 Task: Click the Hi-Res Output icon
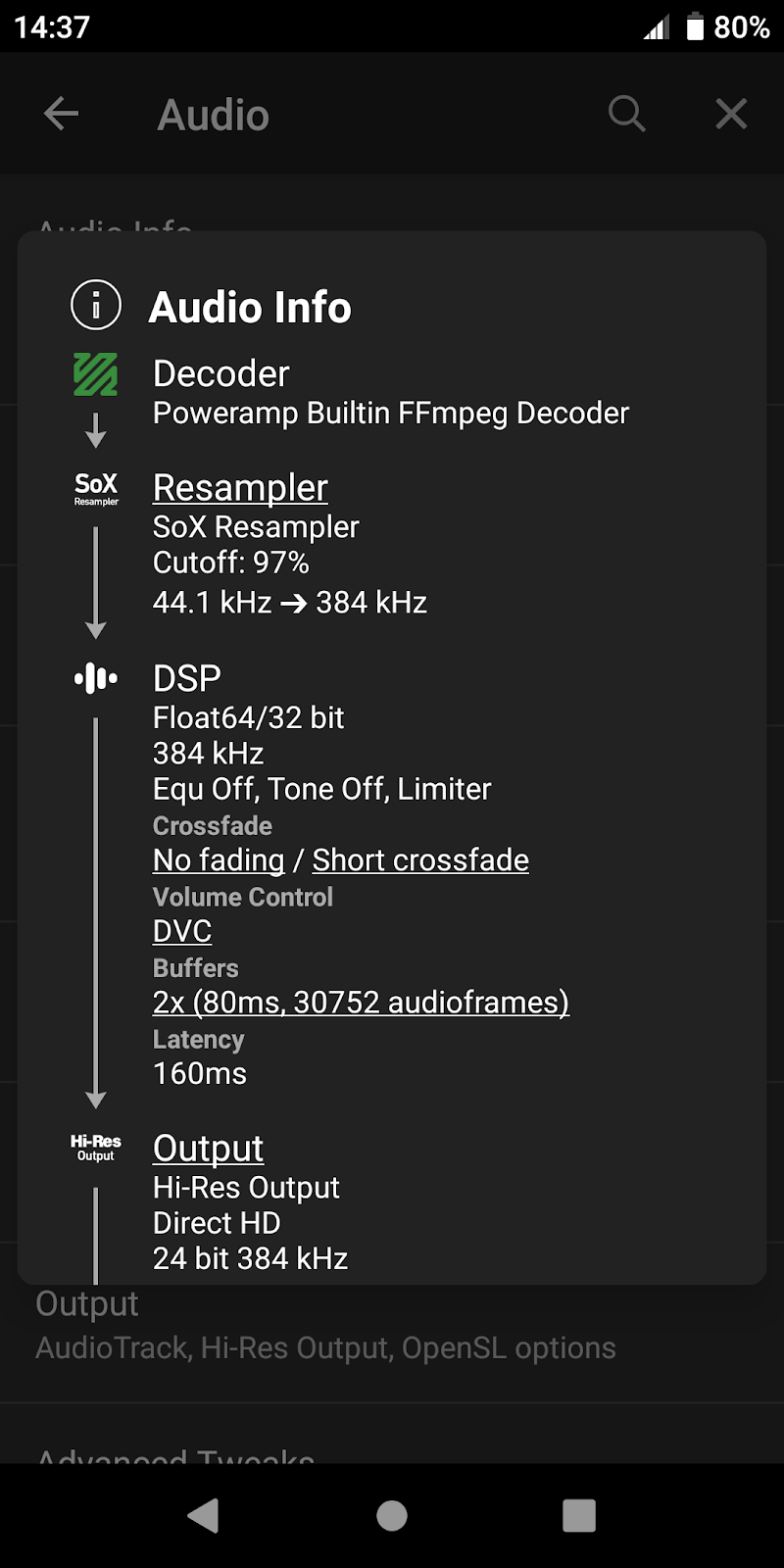pos(95,1147)
